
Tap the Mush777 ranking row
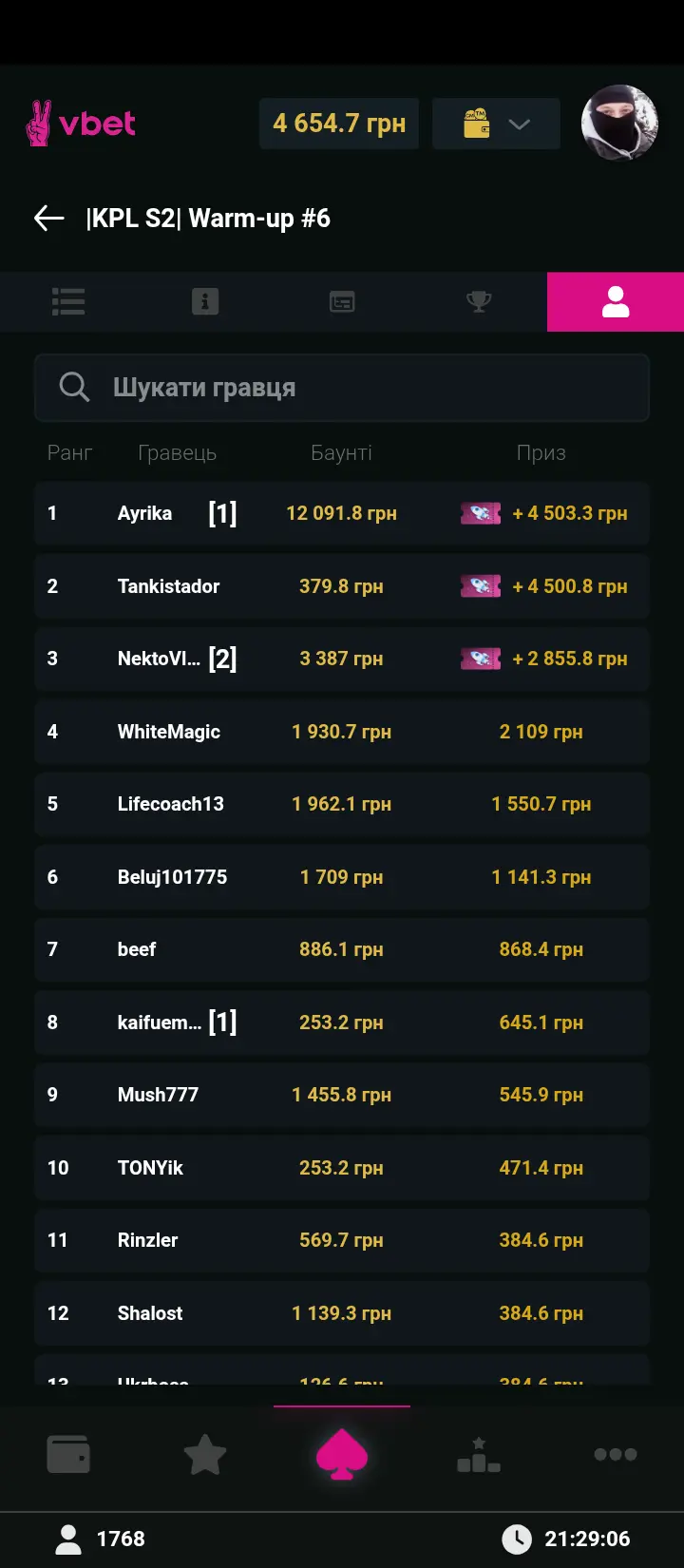pos(342,1095)
